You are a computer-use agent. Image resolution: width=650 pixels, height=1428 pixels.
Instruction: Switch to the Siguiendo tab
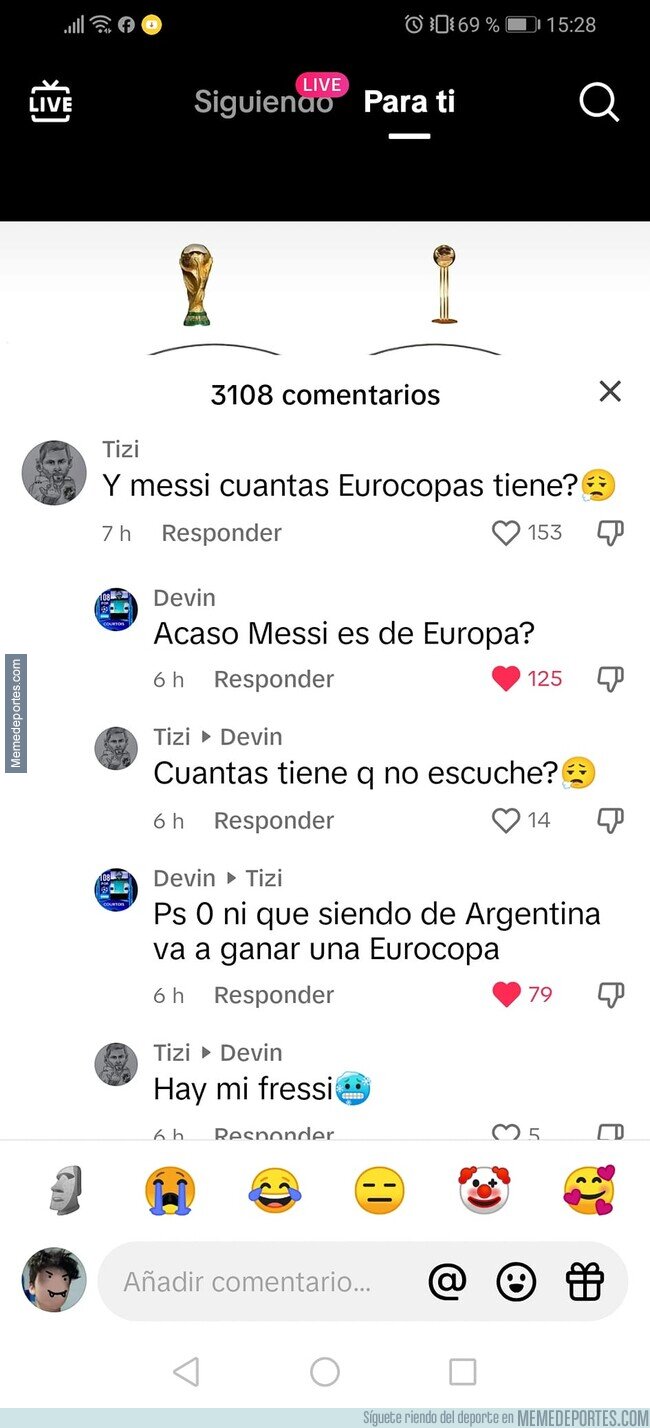click(x=264, y=102)
